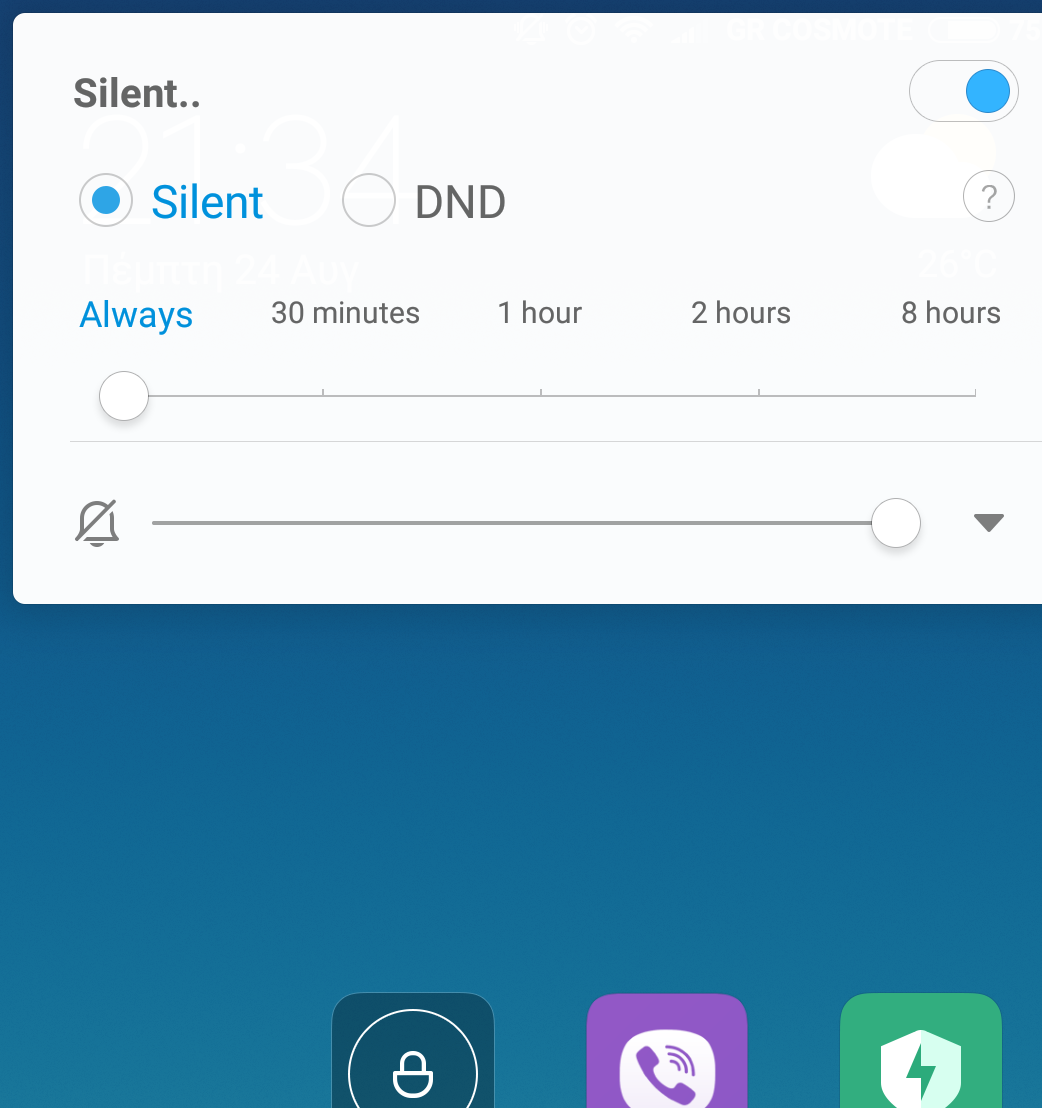Open the green shield security app
The height and width of the screenshot is (1108, 1042).
coord(920,1055)
